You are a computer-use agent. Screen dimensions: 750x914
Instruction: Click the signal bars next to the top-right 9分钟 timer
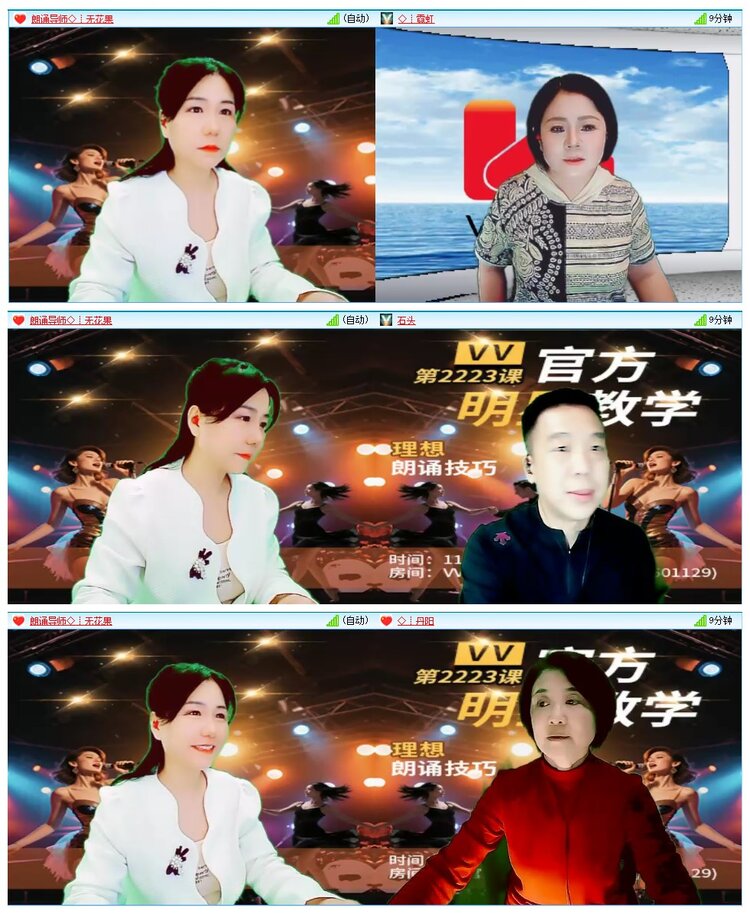tap(703, 17)
